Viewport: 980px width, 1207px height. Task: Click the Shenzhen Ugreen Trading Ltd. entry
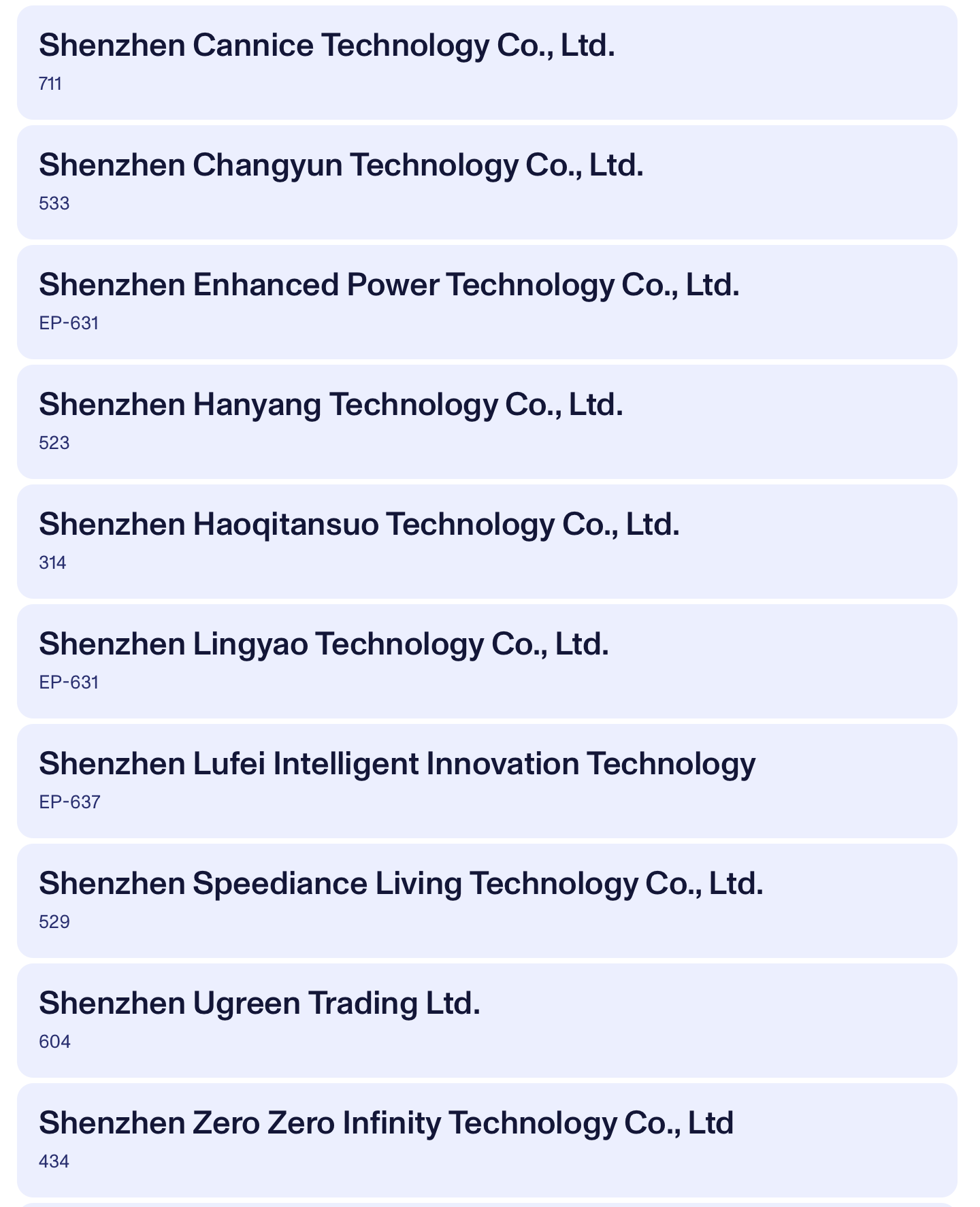(x=260, y=1002)
